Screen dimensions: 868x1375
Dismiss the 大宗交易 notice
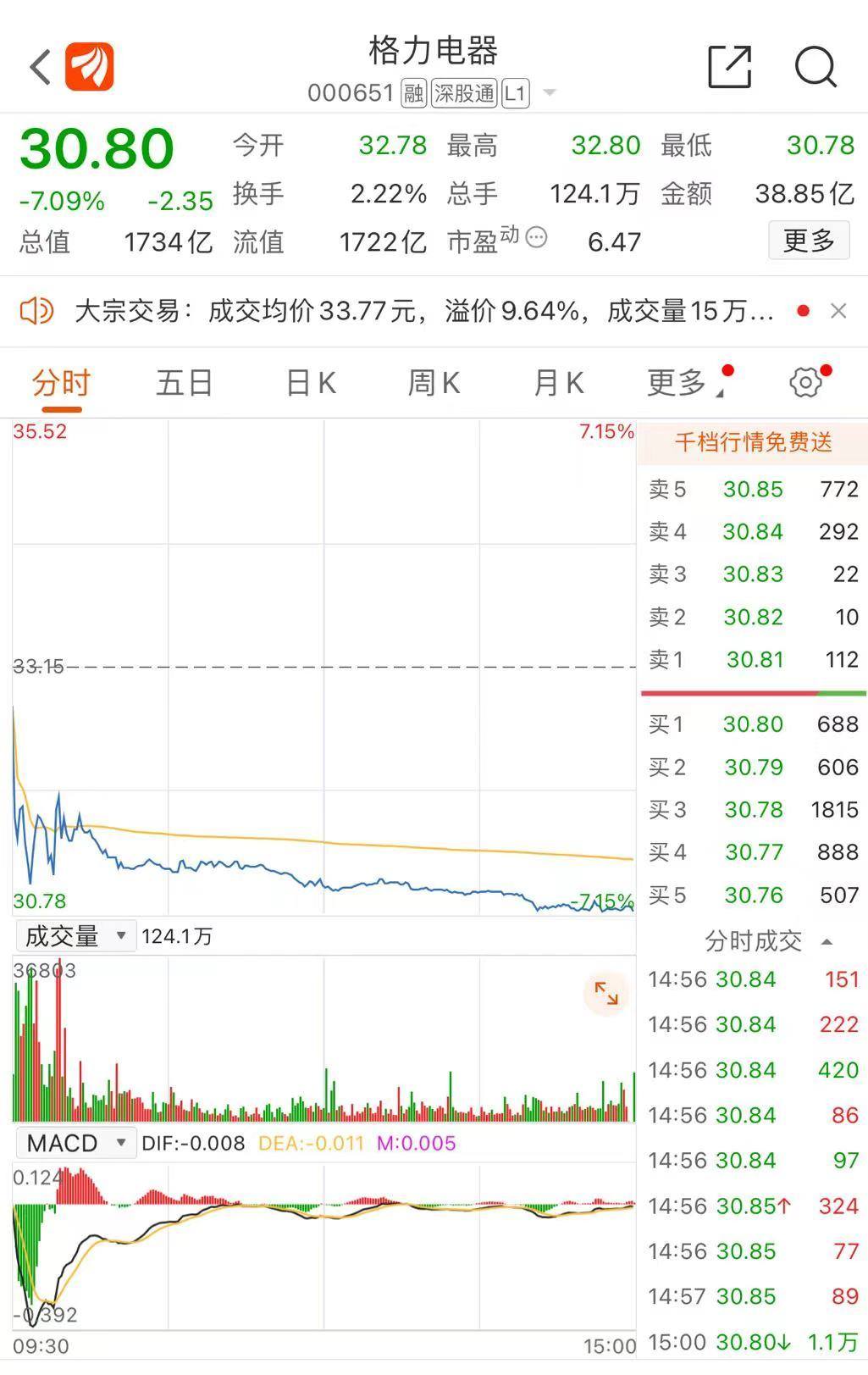tap(838, 311)
